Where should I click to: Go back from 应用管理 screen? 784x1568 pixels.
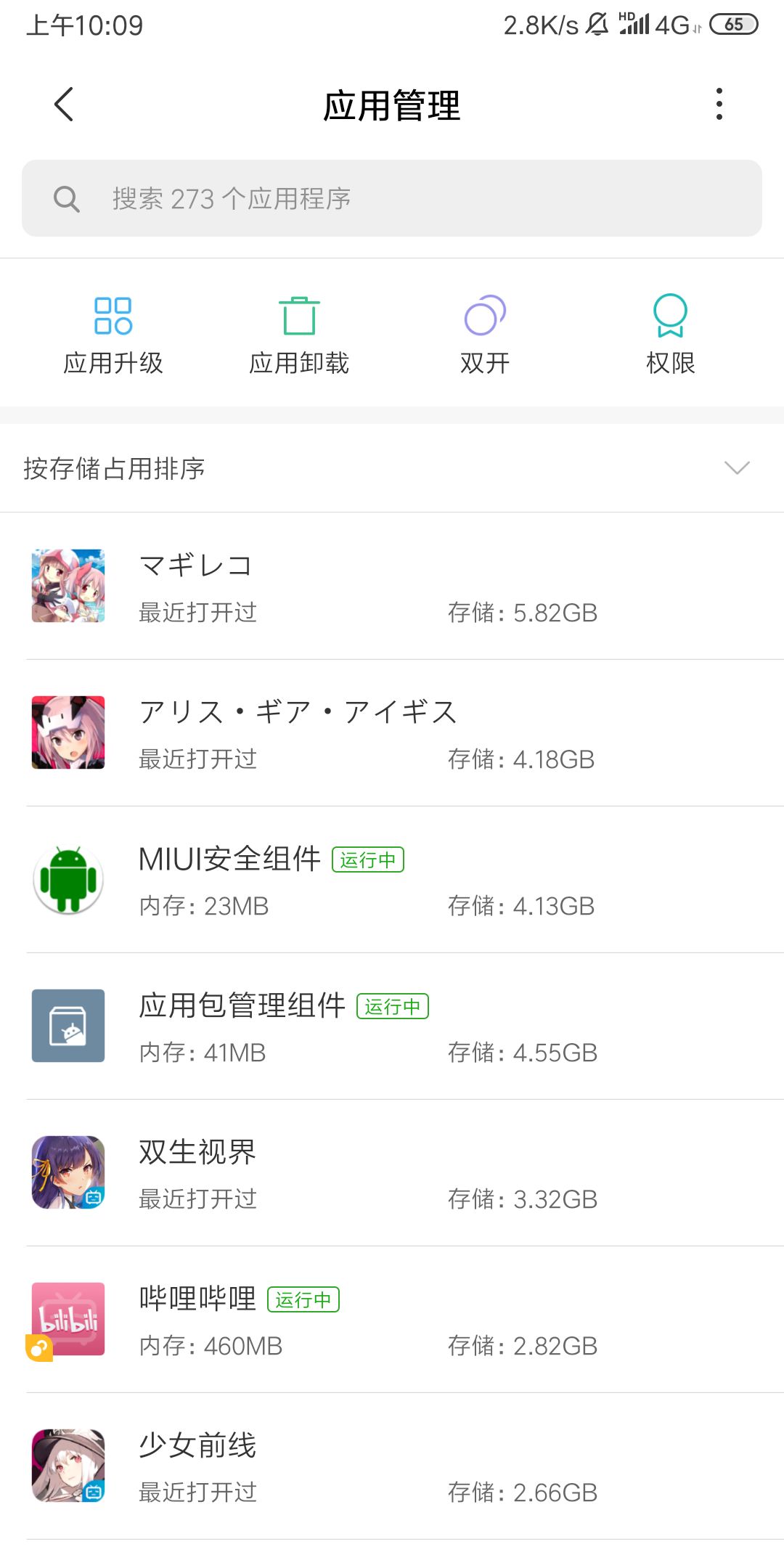(x=64, y=105)
